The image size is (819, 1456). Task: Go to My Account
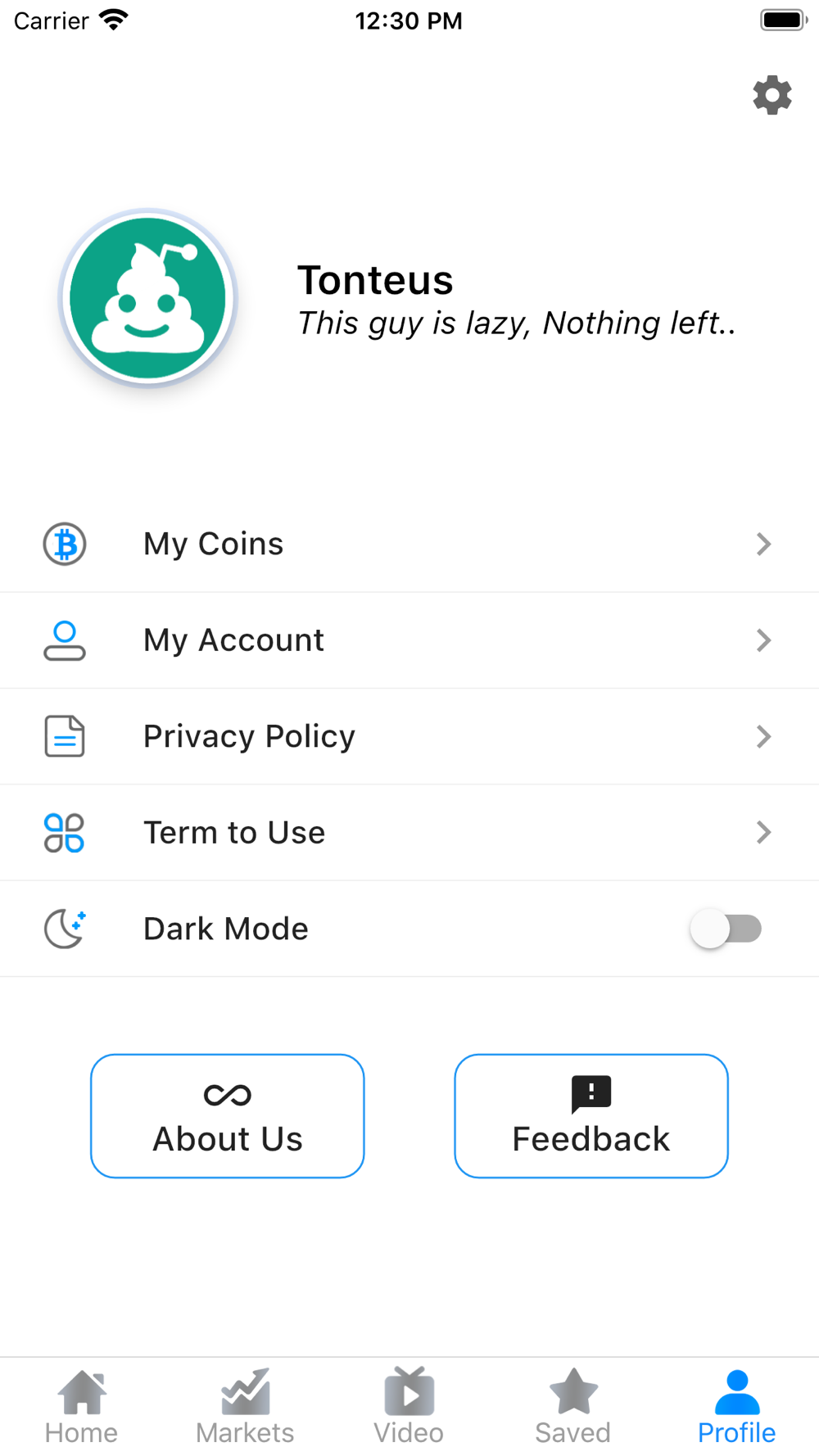tap(409, 640)
